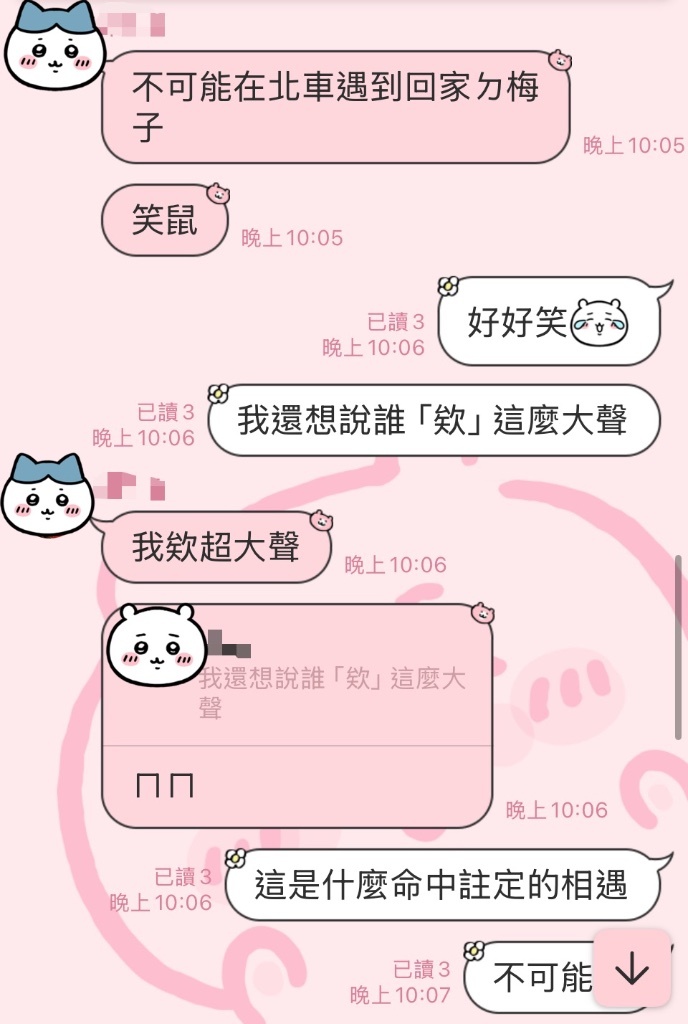Viewport: 688px width, 1024px height.
Task: Open sender avatar beside 我欸超大聲
Action: coord(47,497)
